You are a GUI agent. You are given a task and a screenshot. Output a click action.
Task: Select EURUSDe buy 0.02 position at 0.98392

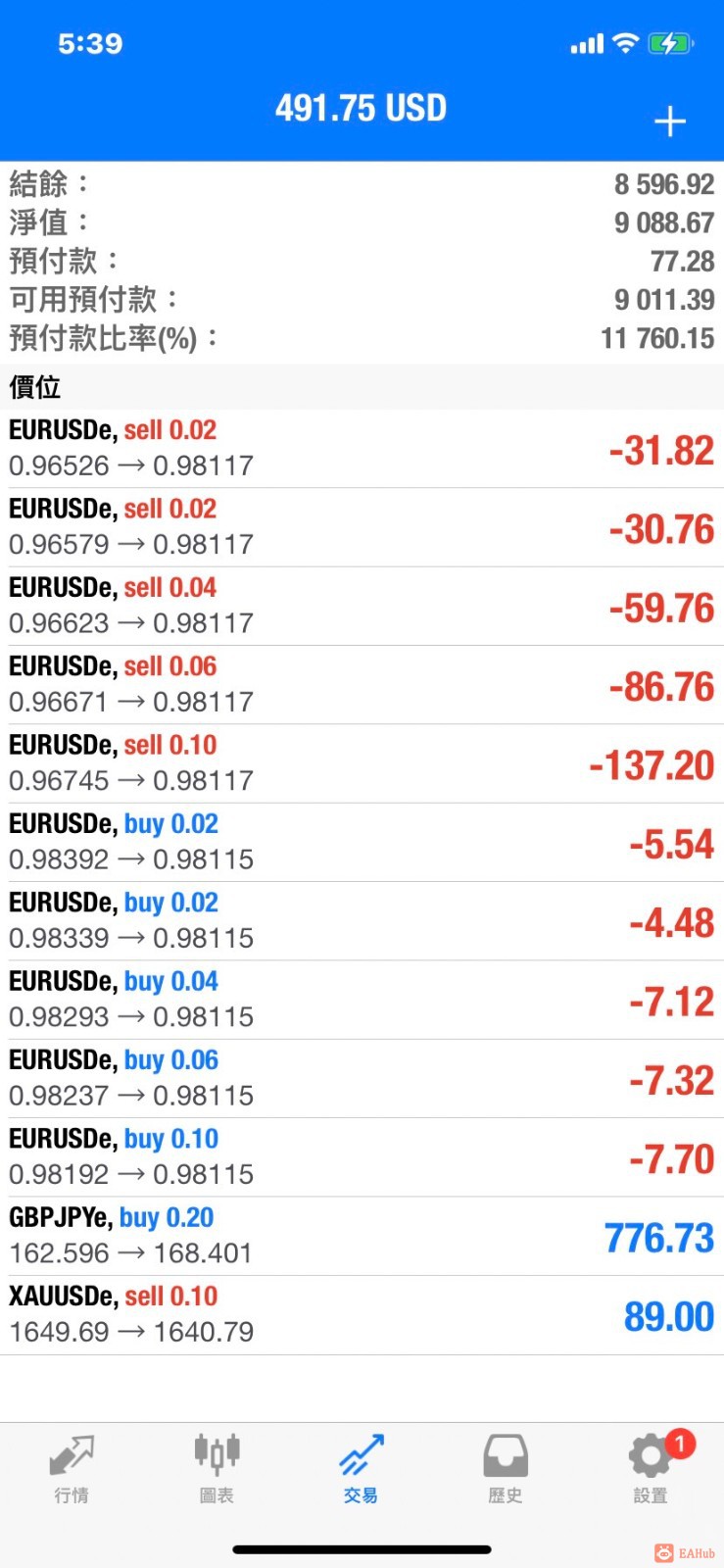point(362,842)
